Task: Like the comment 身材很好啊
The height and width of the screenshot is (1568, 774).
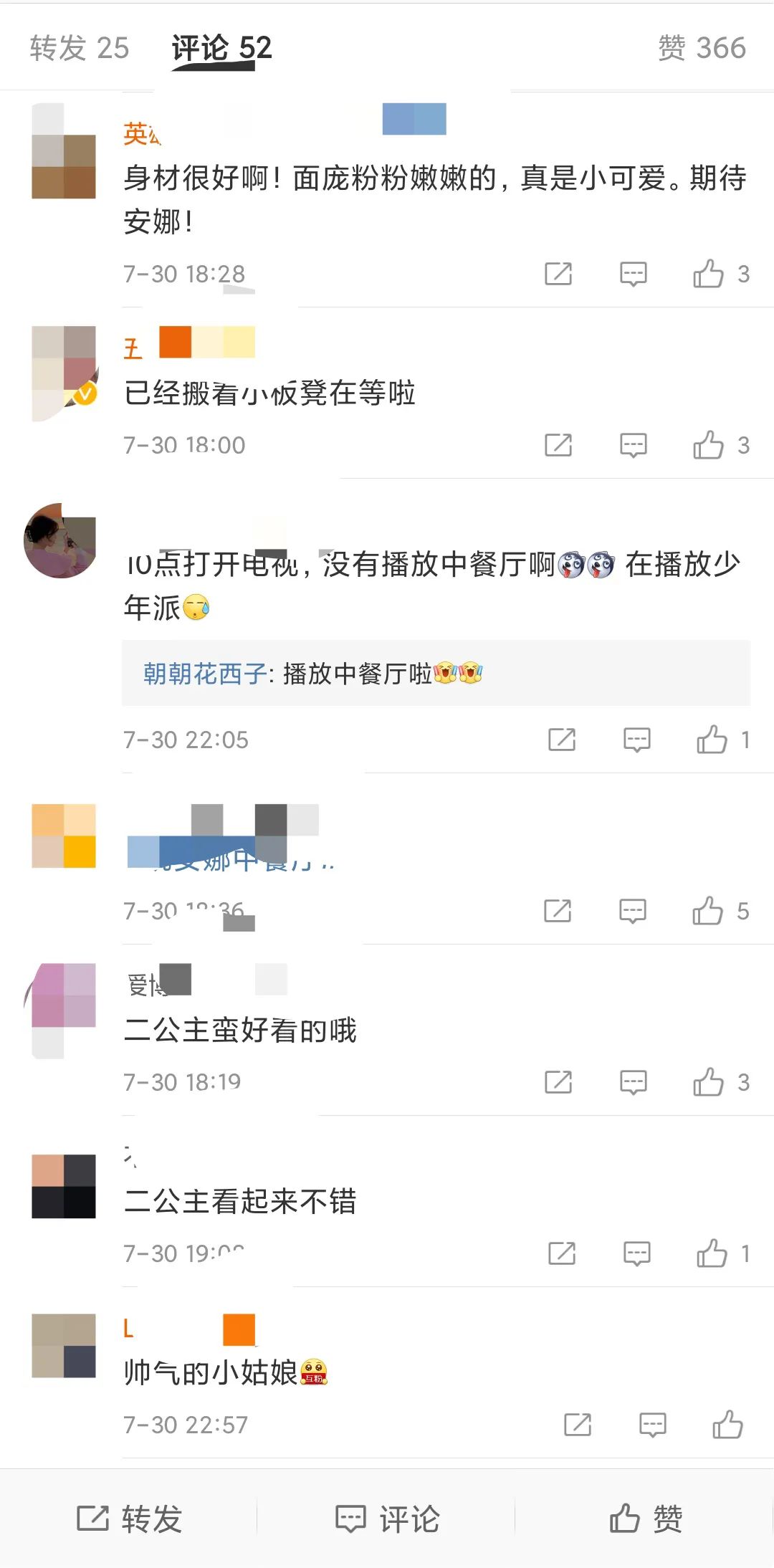Action: tap(708, 274)
